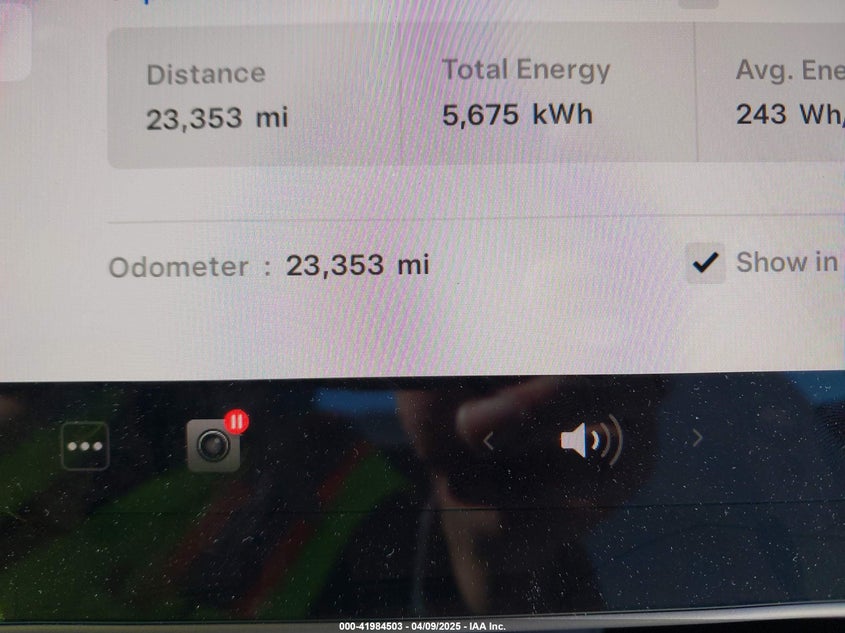Toggle the "Show in" checkbox
The height and width of the screenshot is (633, 845).
point(706,264)
